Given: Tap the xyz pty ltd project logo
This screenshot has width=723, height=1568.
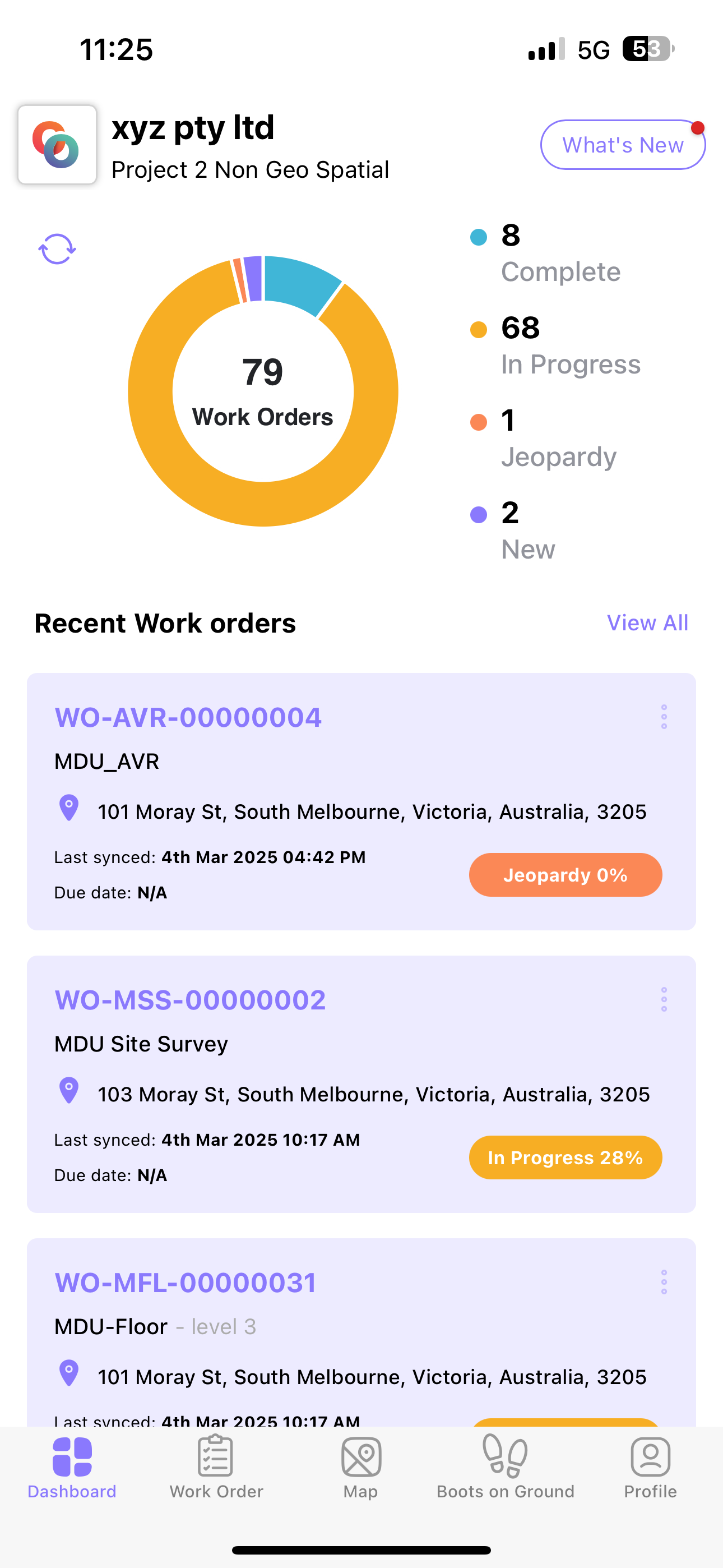Looking at the screenshot, I should coord(57,145).
